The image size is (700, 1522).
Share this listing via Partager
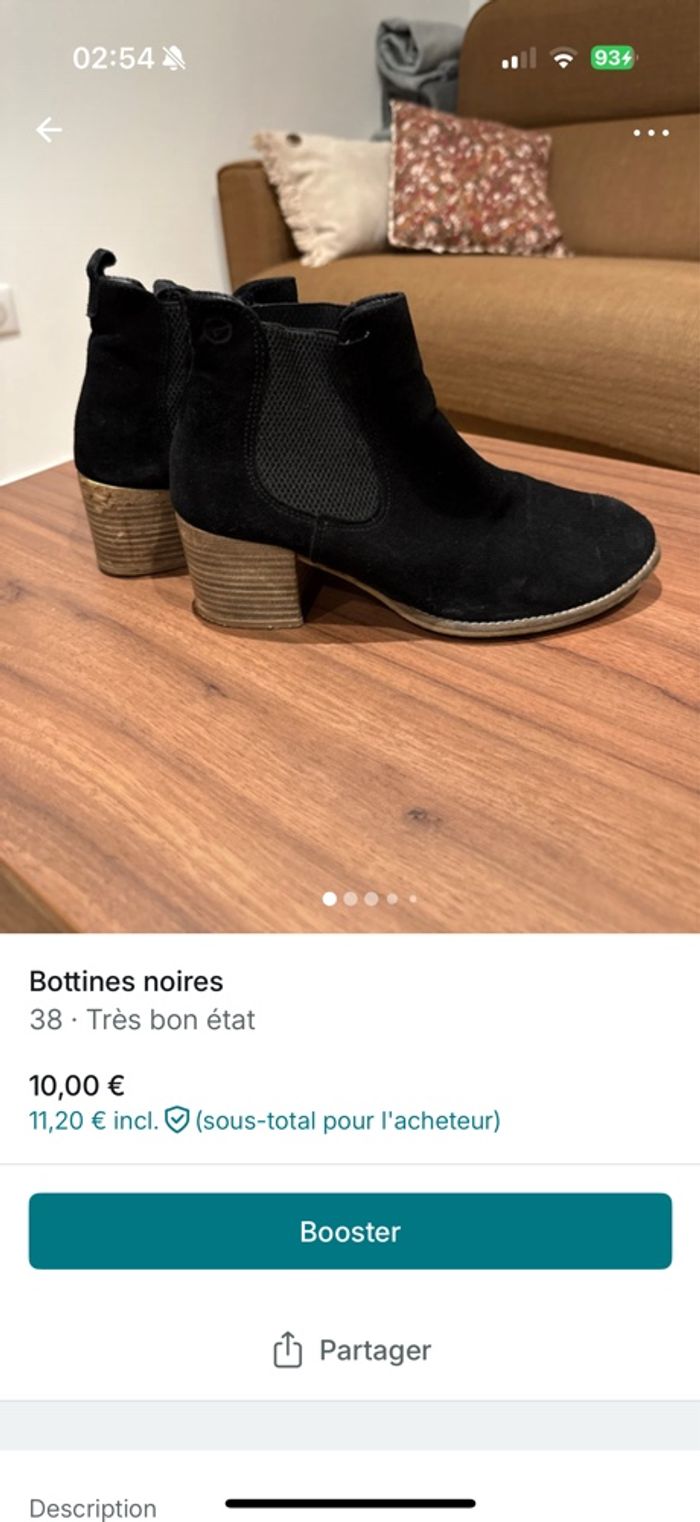350,1350
